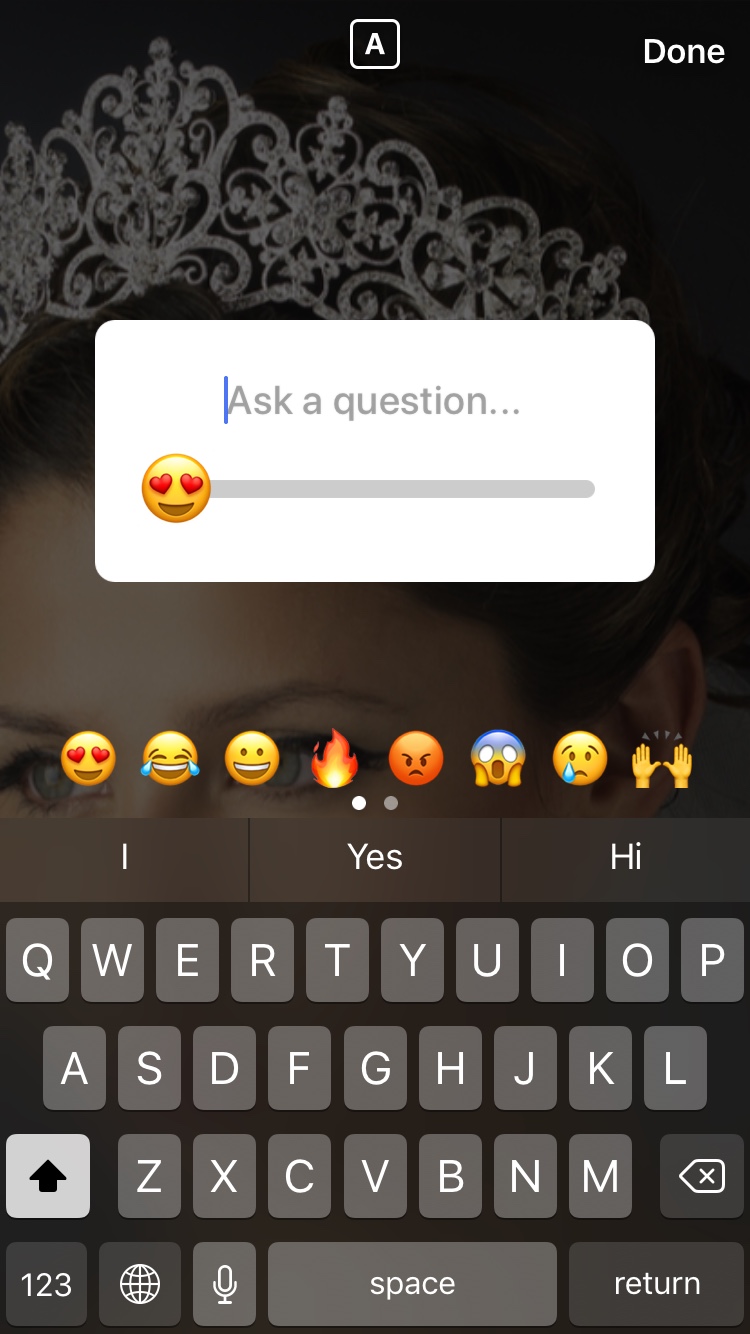
Task: Select the screaming face emoji
Action: coord(497,759)
